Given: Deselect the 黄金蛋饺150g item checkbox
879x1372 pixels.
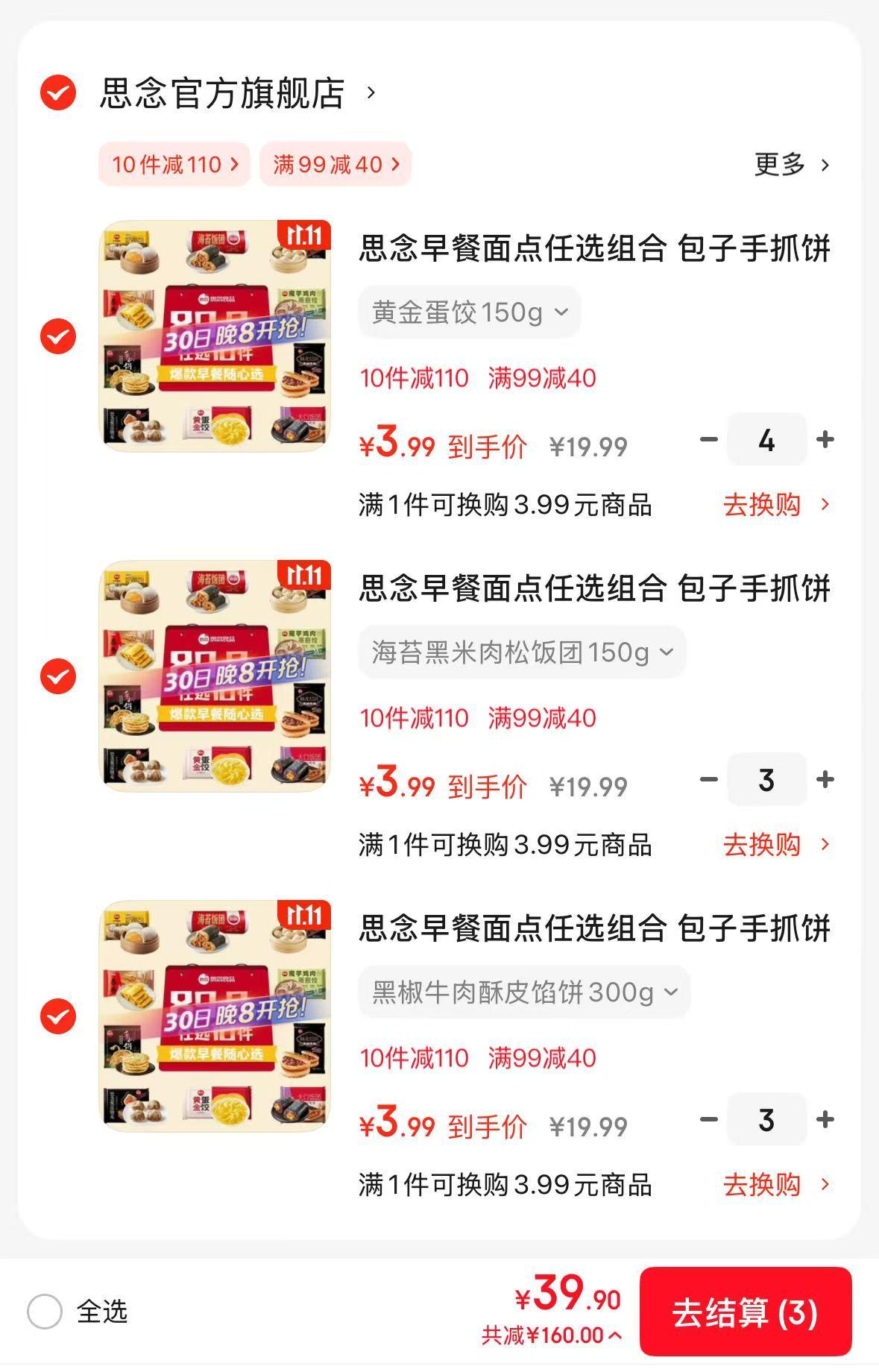Looking at the screenshot, I should (58, 336).
